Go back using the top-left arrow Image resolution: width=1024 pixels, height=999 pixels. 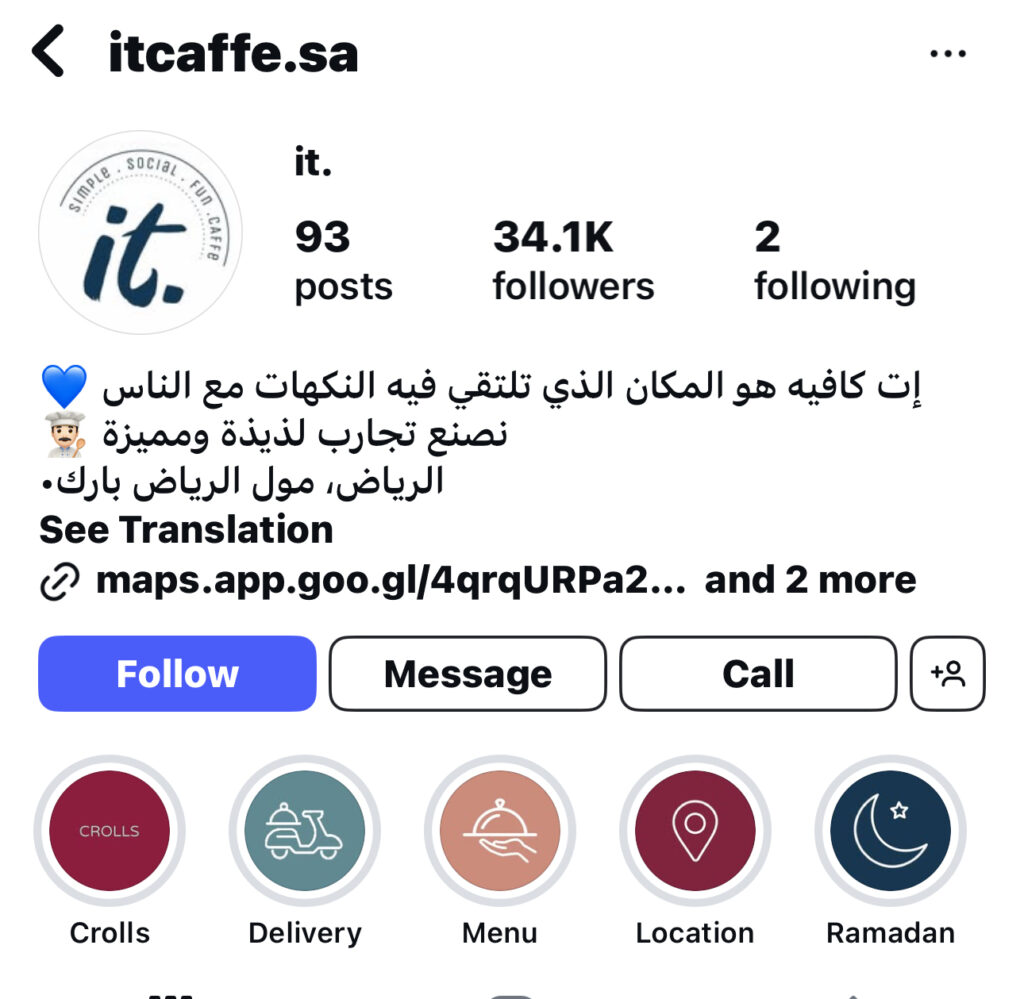coord(49,53)
